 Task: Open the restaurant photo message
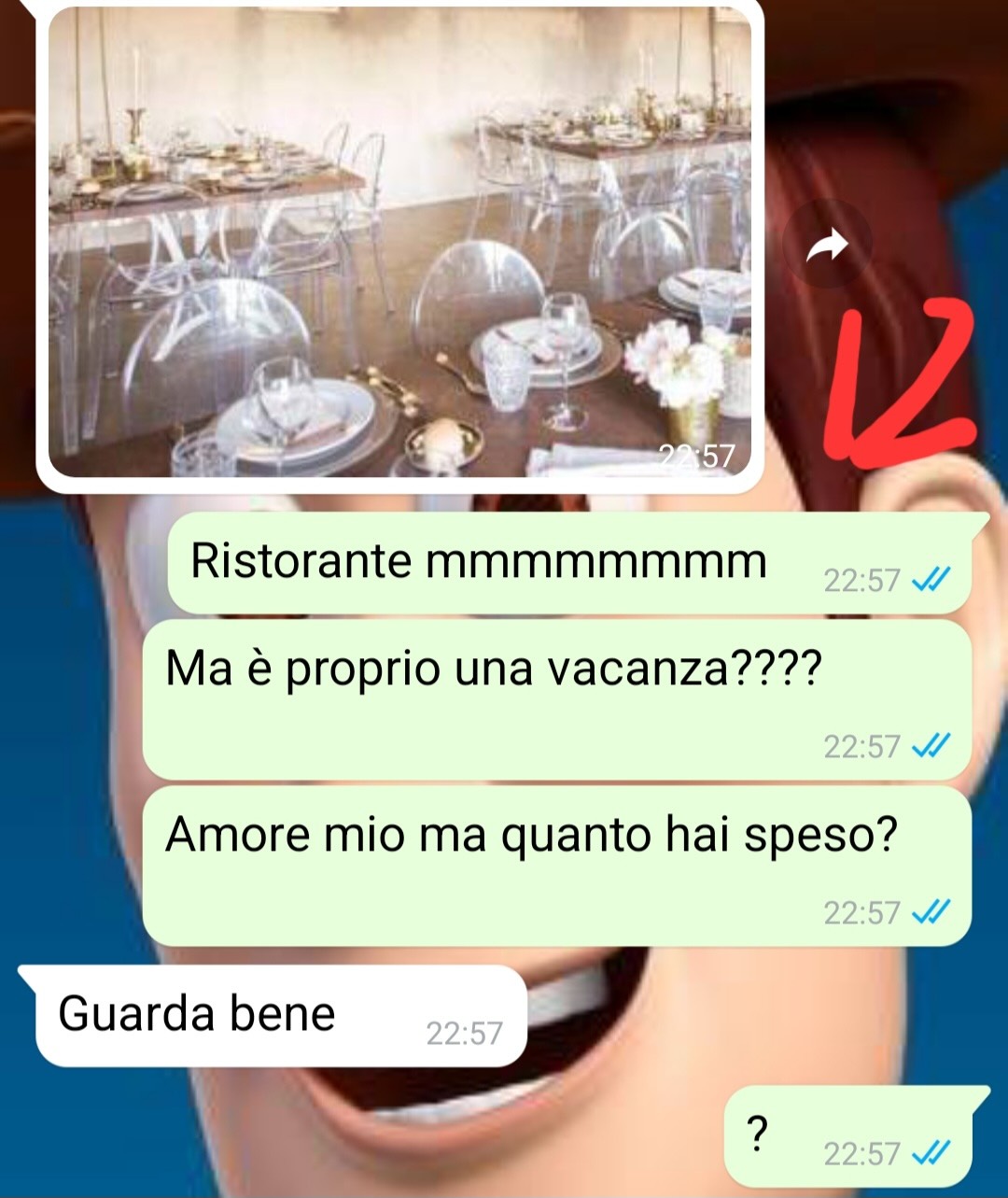(399, 243)
